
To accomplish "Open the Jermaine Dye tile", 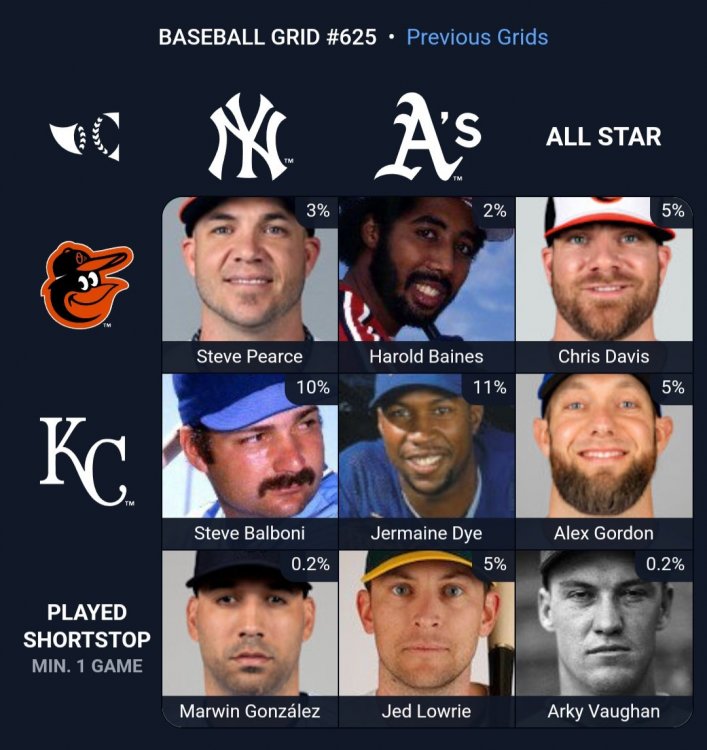I will 426,462.
